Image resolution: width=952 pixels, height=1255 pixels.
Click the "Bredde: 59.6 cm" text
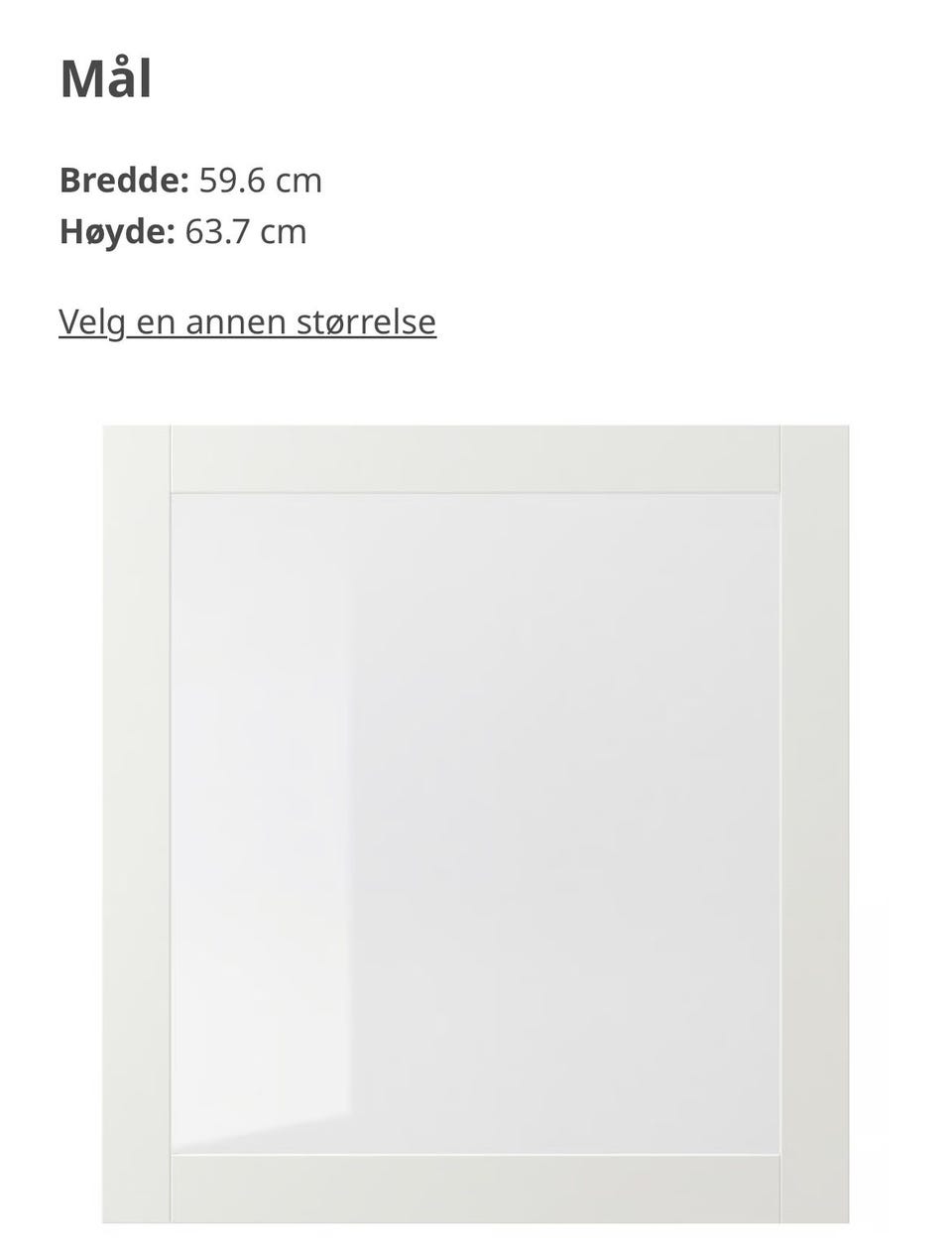tap(188, 181)
